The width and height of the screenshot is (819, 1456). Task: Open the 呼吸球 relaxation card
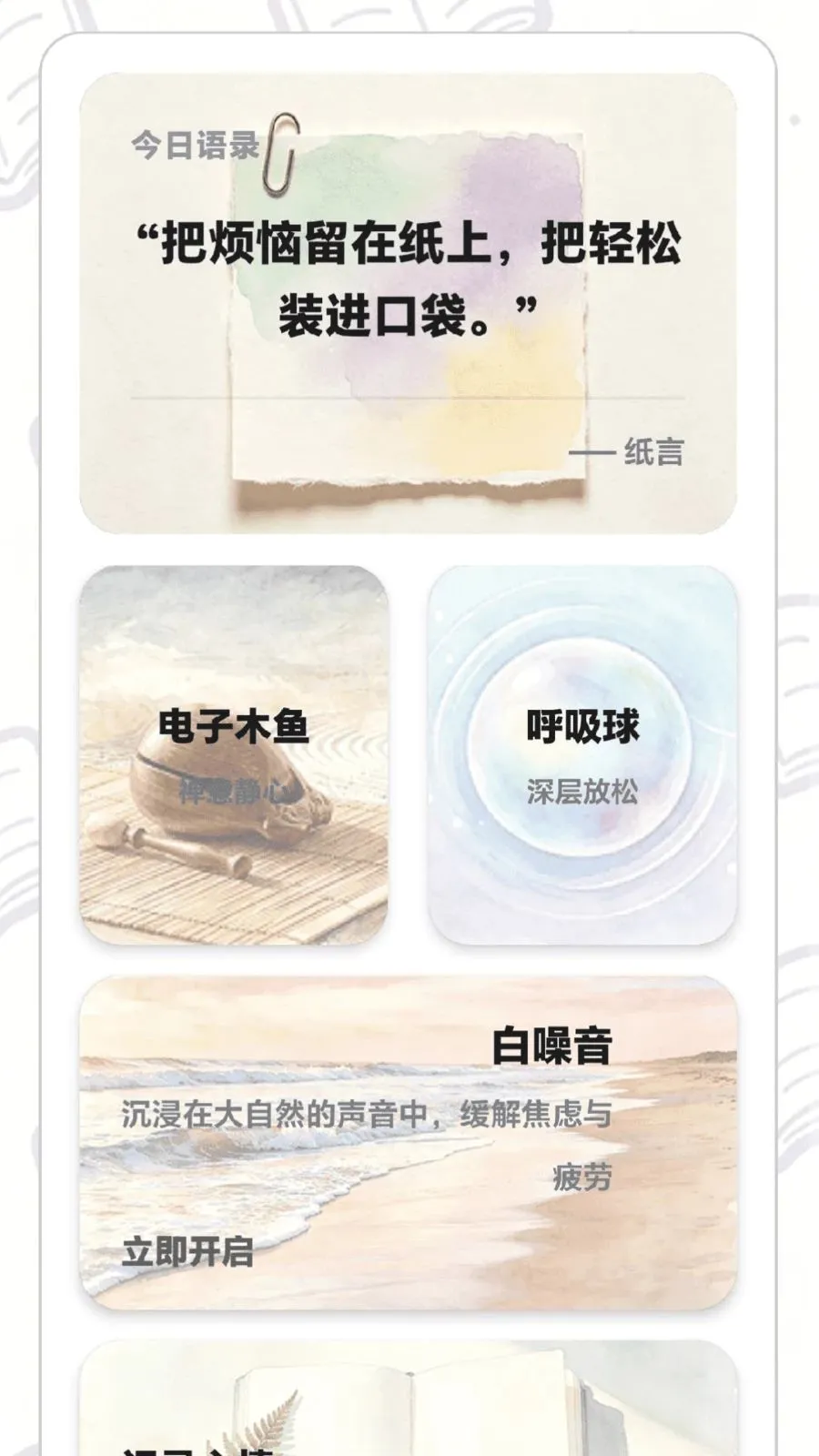(582, 754)
